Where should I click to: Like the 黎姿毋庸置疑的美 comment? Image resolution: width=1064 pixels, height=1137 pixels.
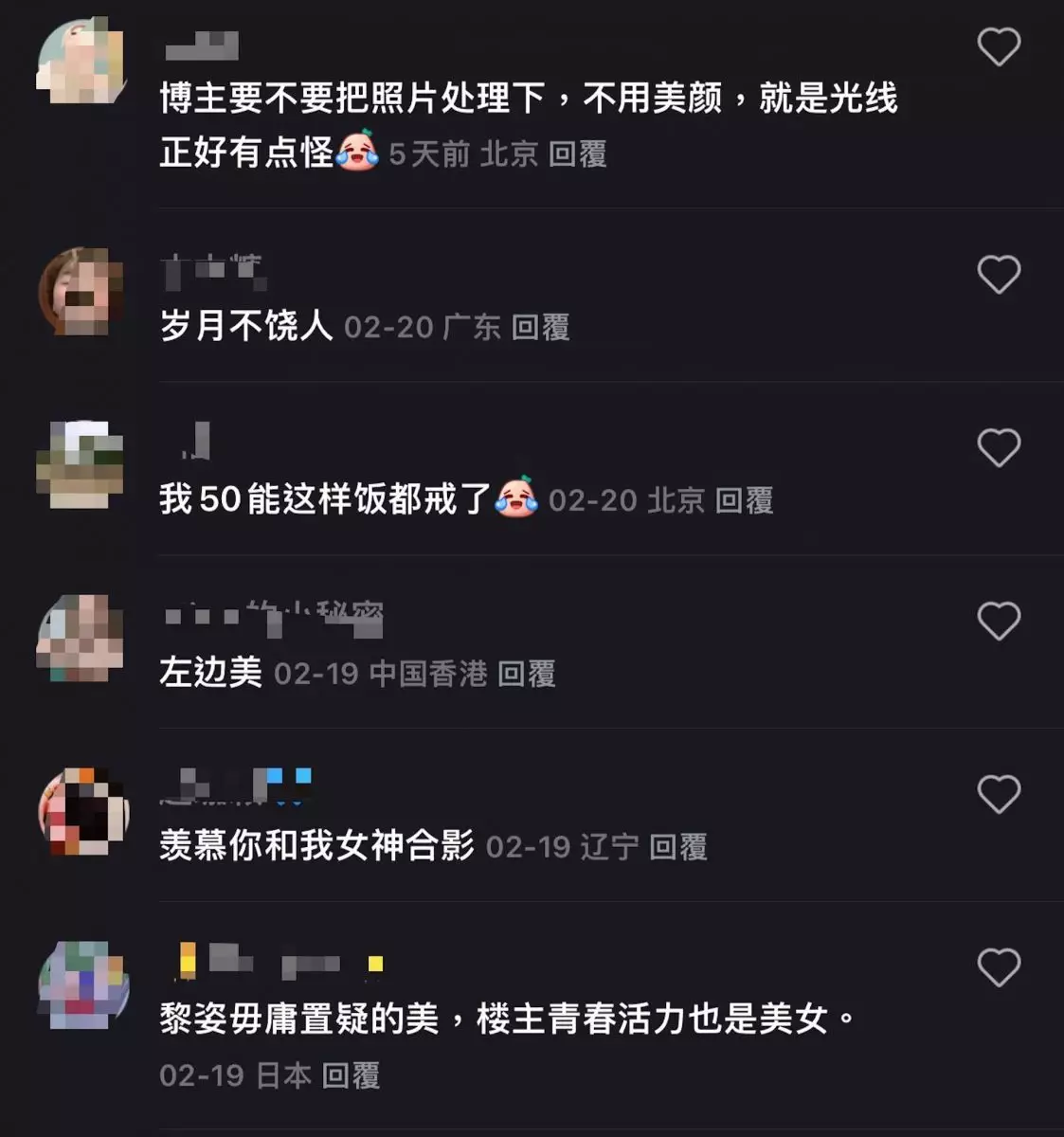click(999, 968)
